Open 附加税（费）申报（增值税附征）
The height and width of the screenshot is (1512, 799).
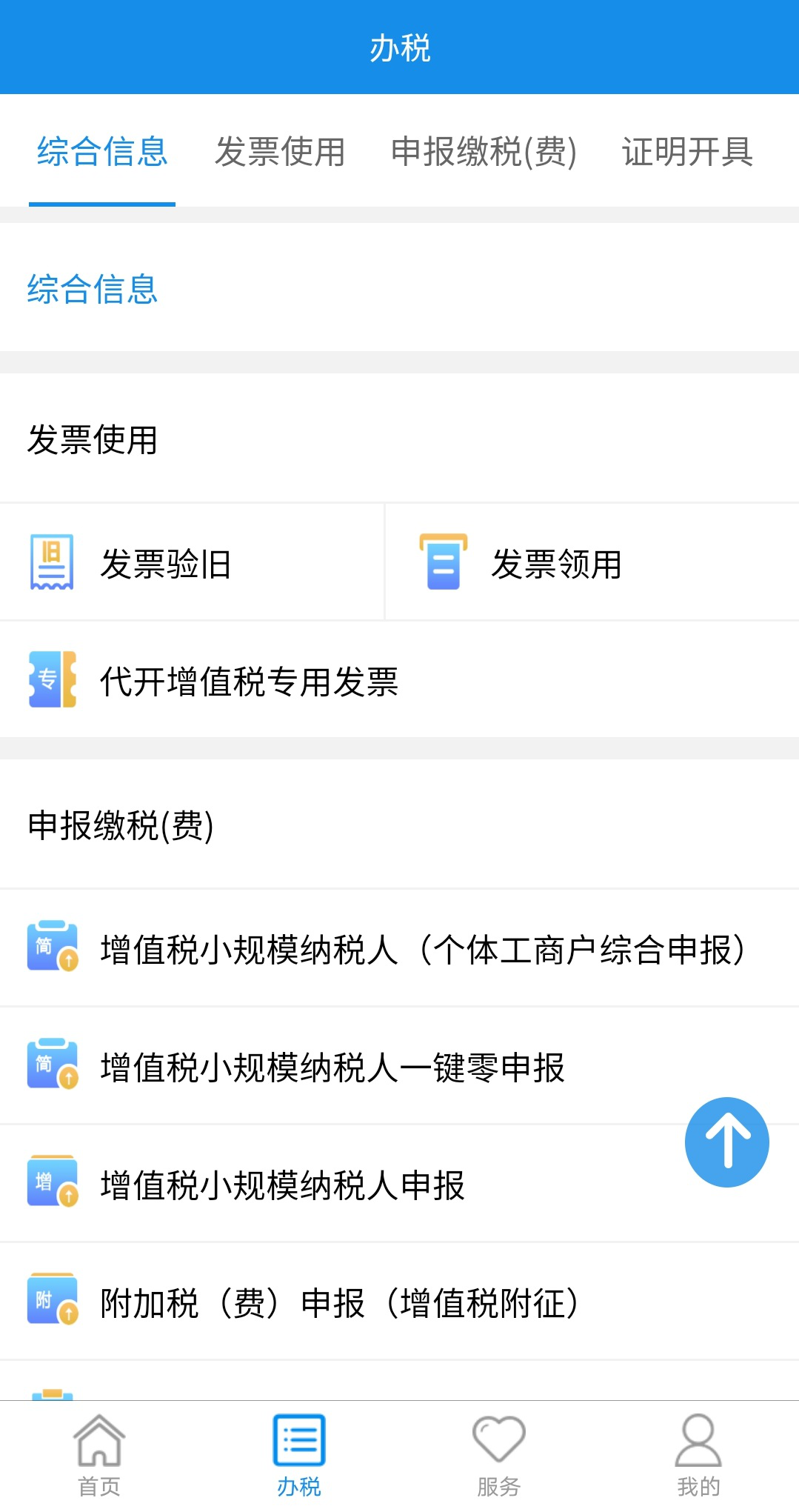click(399, 1302)
